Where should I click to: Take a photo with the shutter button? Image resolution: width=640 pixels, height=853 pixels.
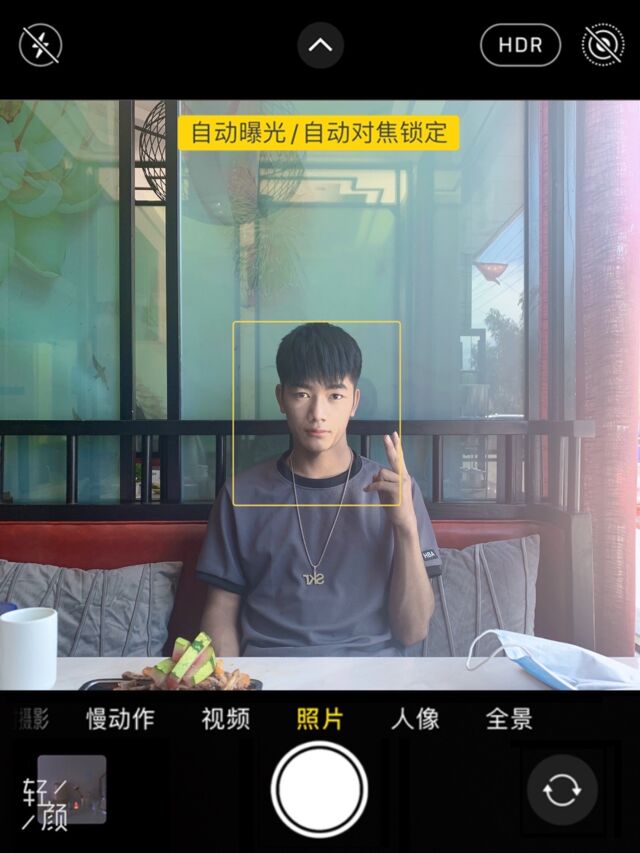(320, 789)
